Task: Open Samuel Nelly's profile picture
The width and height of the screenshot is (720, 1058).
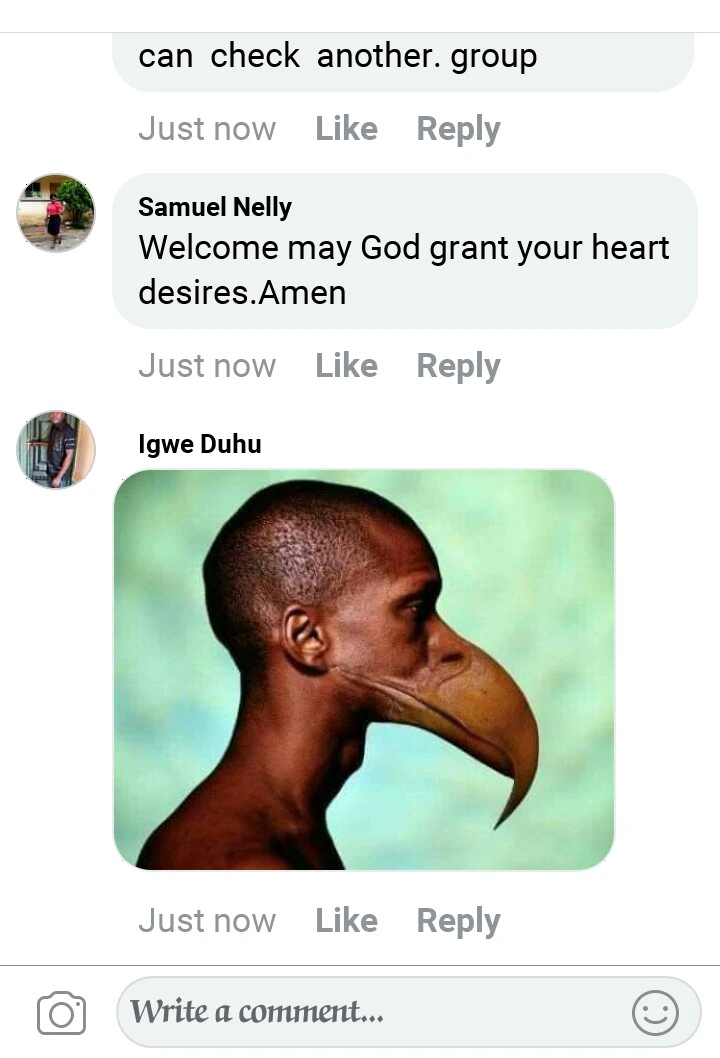Action: (56, 212)
